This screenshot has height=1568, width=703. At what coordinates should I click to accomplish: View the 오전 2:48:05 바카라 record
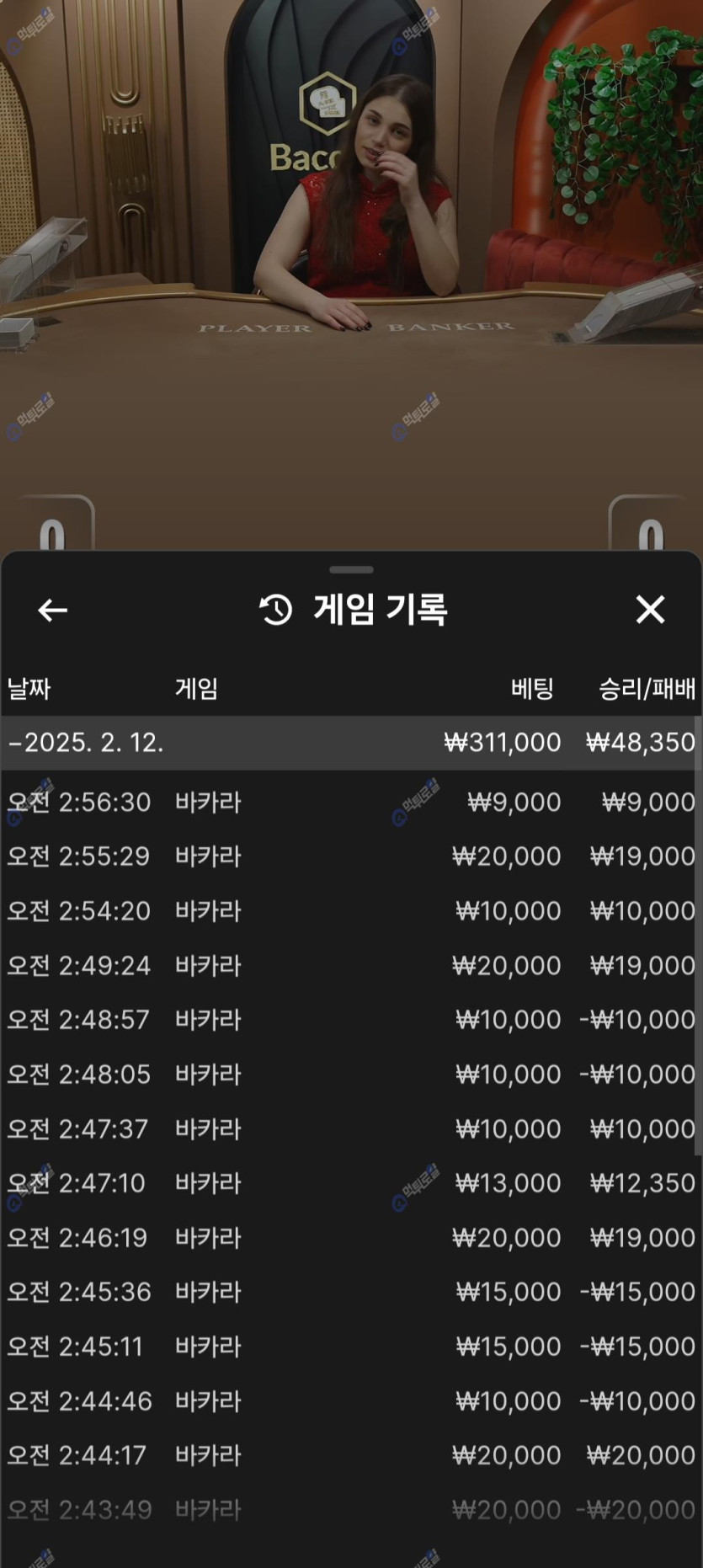[x=351, y=1075]
